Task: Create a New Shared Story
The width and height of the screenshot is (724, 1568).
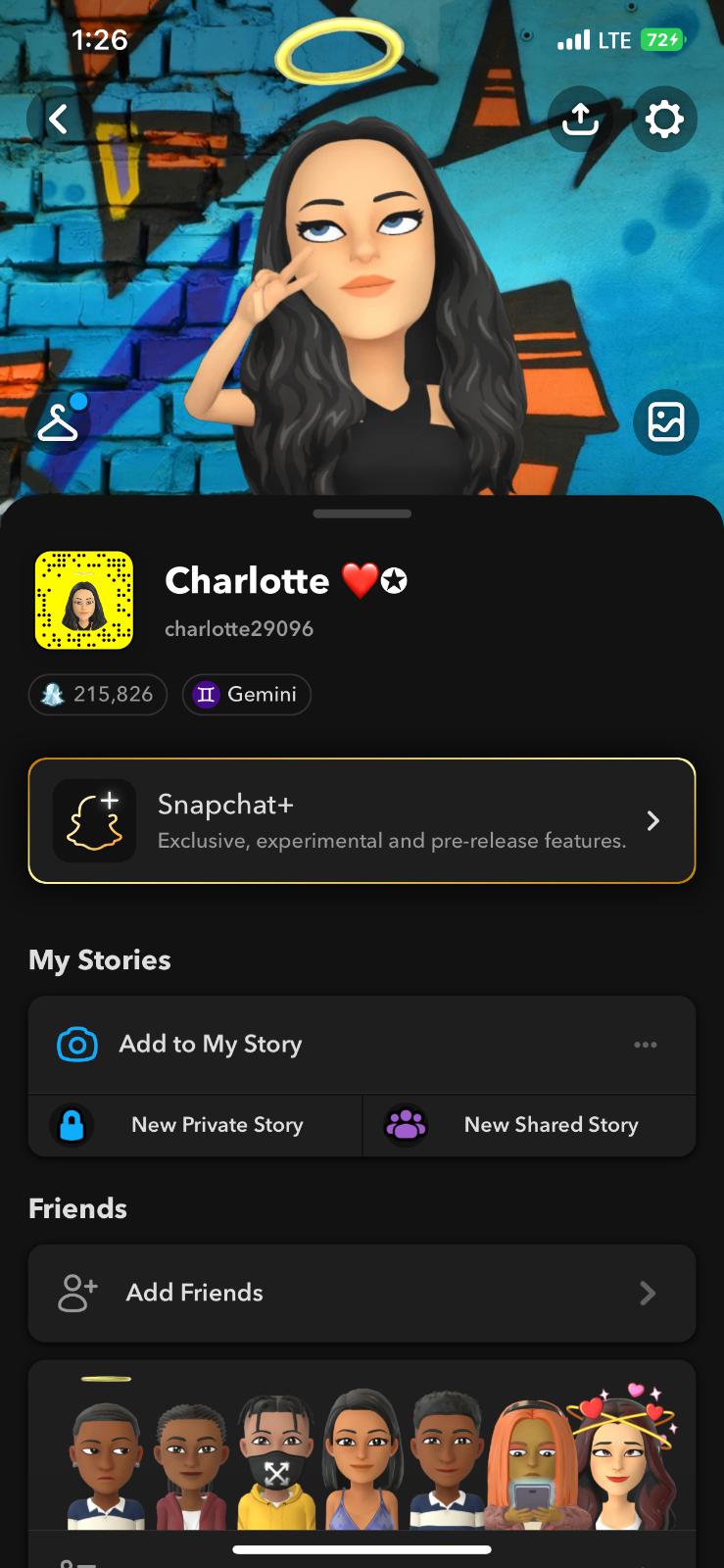Action: pos(530,1125)
